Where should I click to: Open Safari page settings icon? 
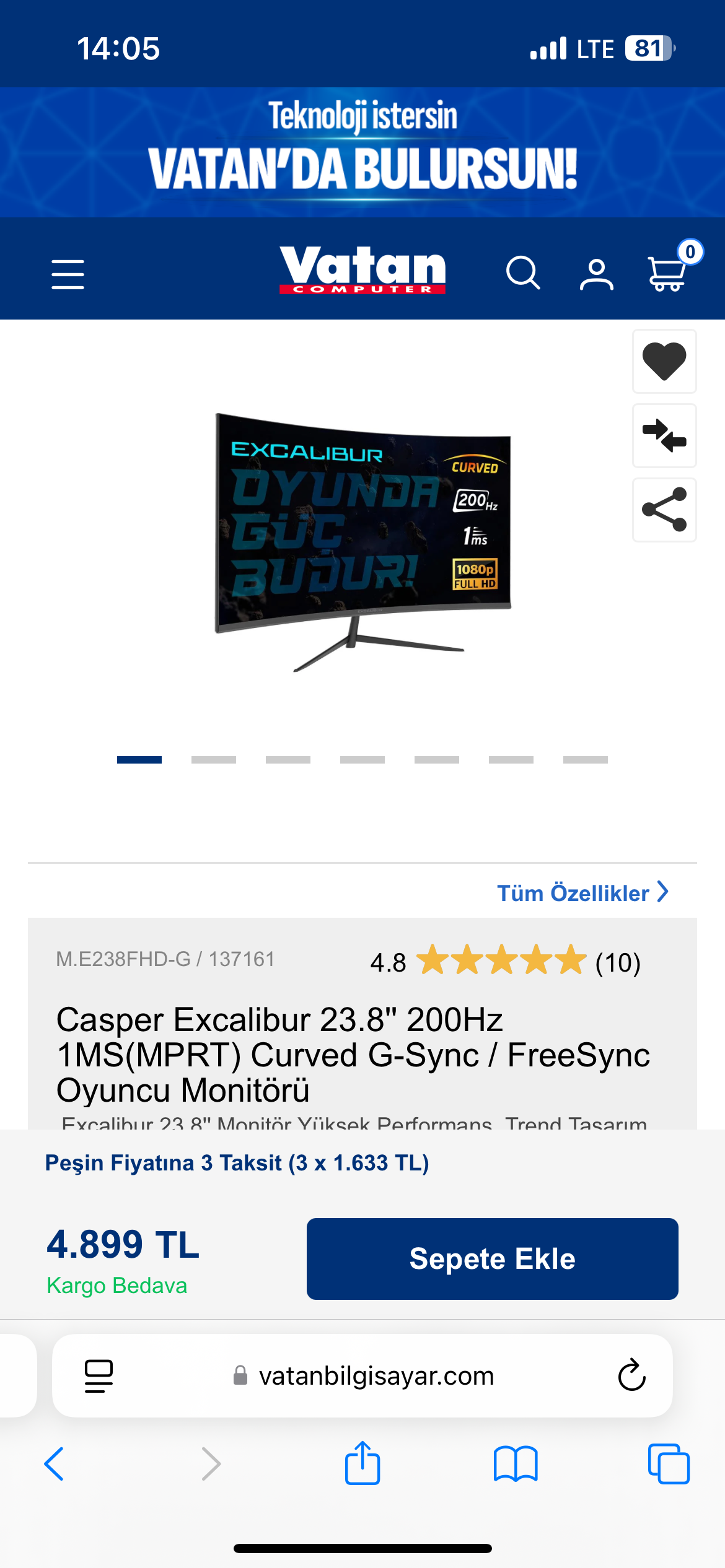click(99, 1376)
